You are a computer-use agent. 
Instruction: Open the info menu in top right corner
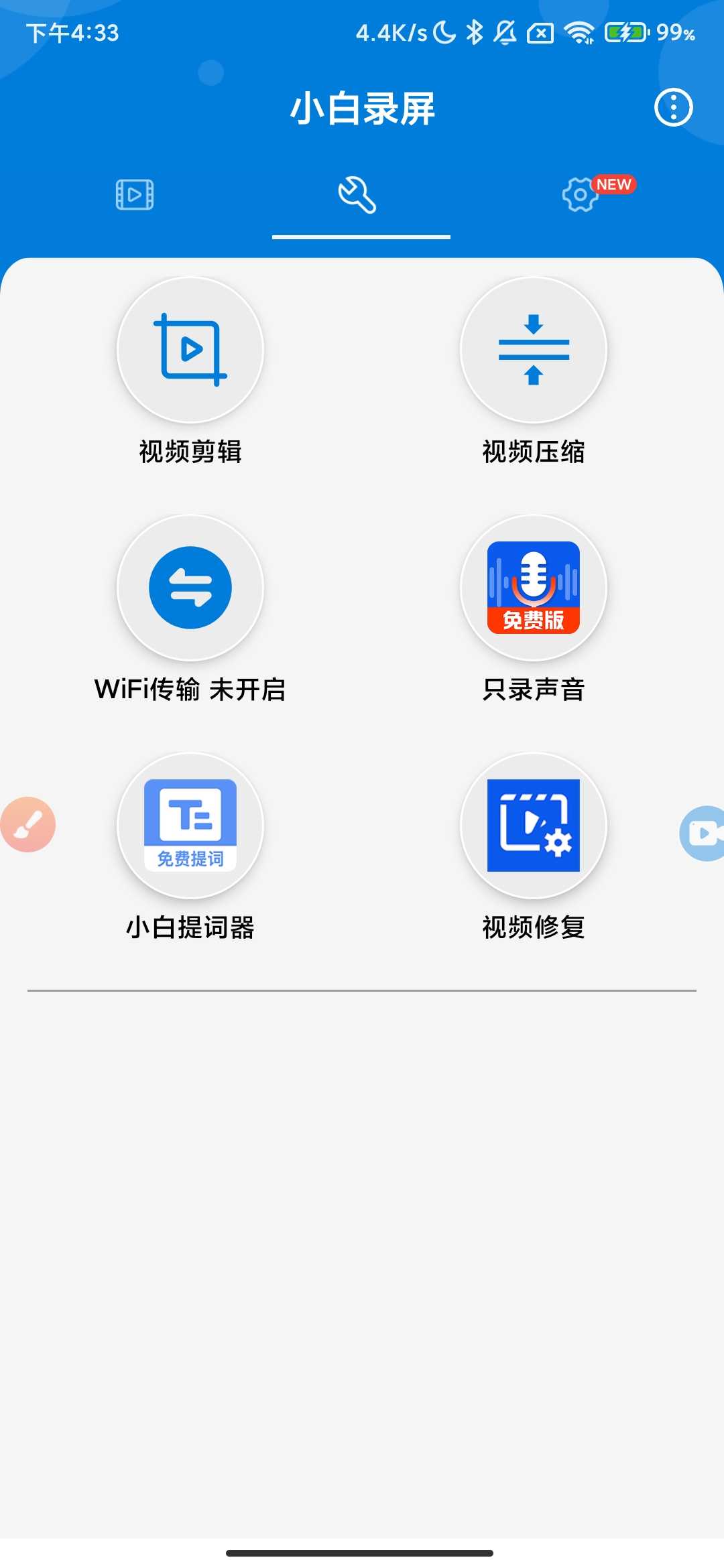coord(673,107)
